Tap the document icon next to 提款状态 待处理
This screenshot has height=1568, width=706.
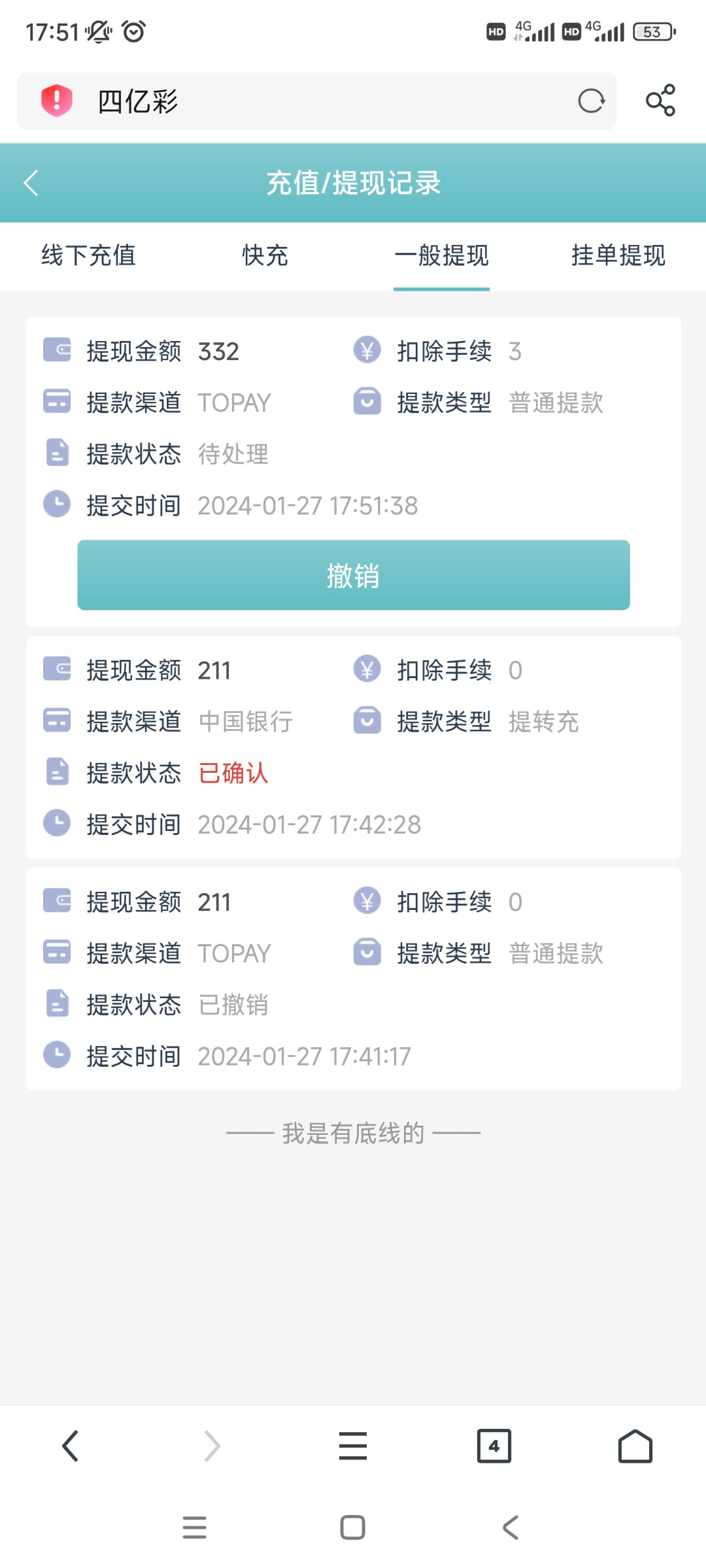(56, 453)
